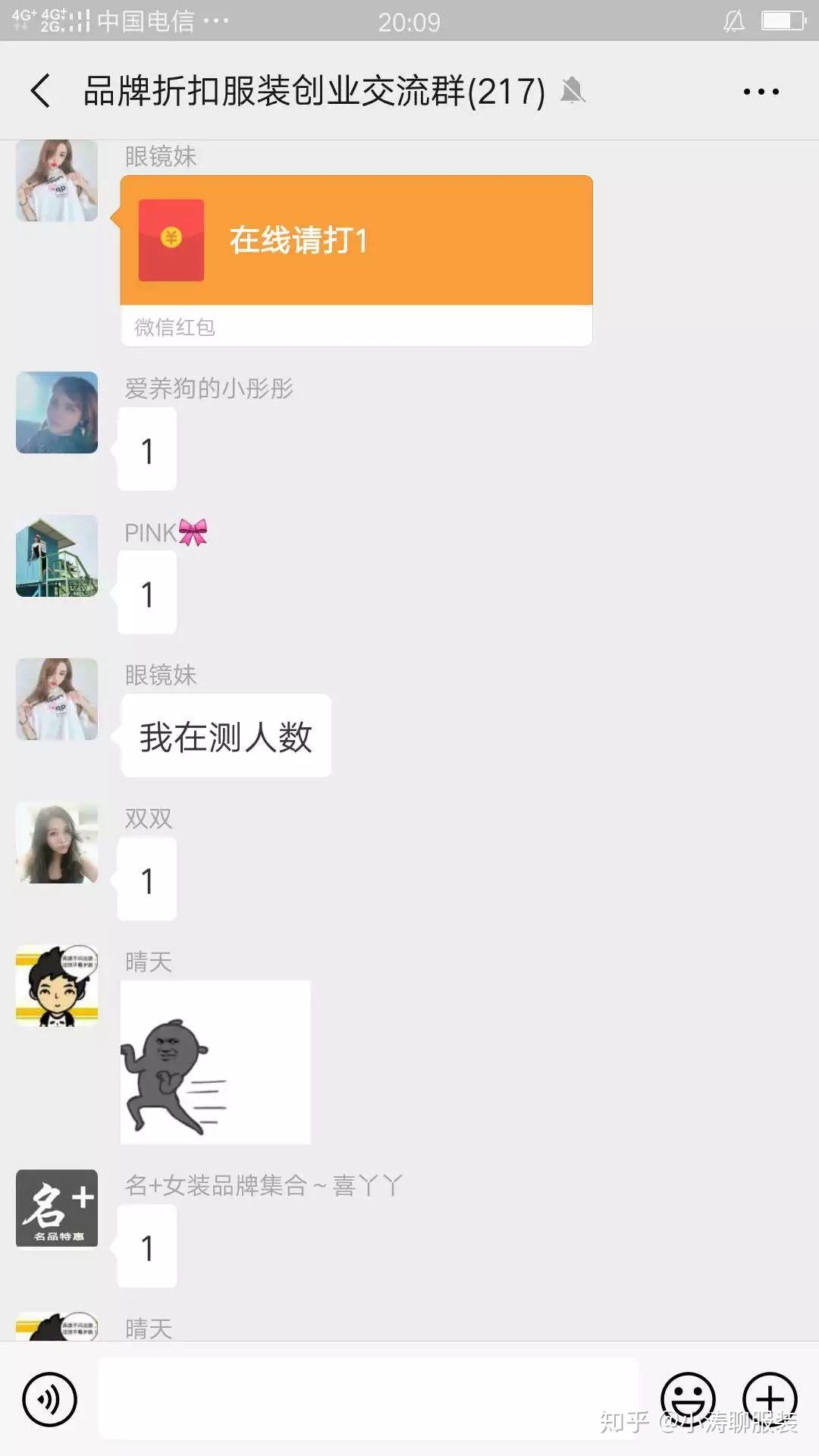Tap the 微信红包 label on the envelope
The height and width of the screenshot is (1456, 819).
point(173,328)
